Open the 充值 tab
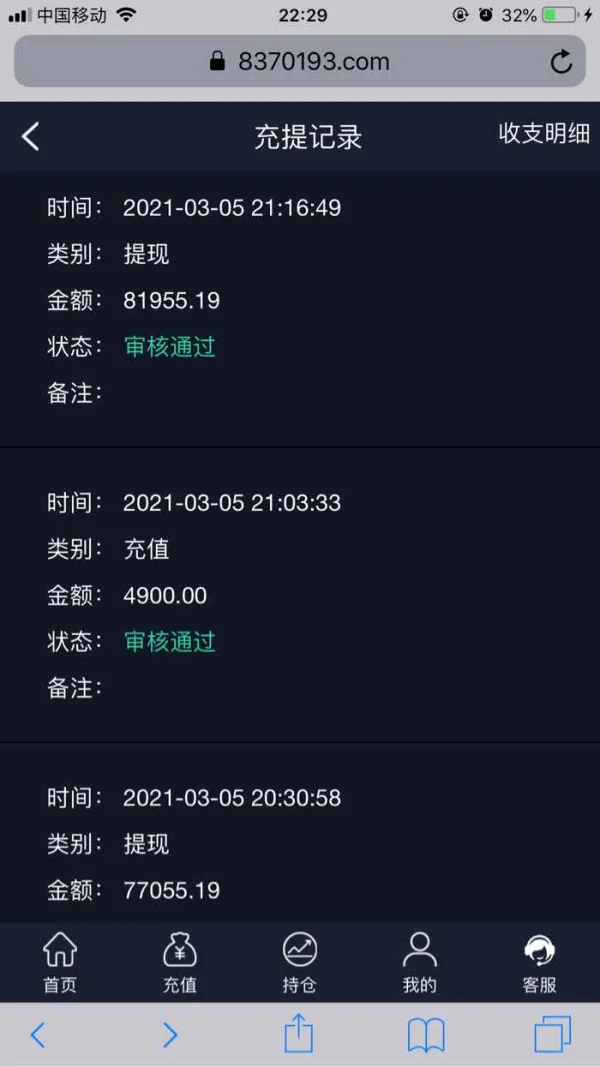This screenshot has height=1067, width=600. pyautogui.click(x=180, y=962)
